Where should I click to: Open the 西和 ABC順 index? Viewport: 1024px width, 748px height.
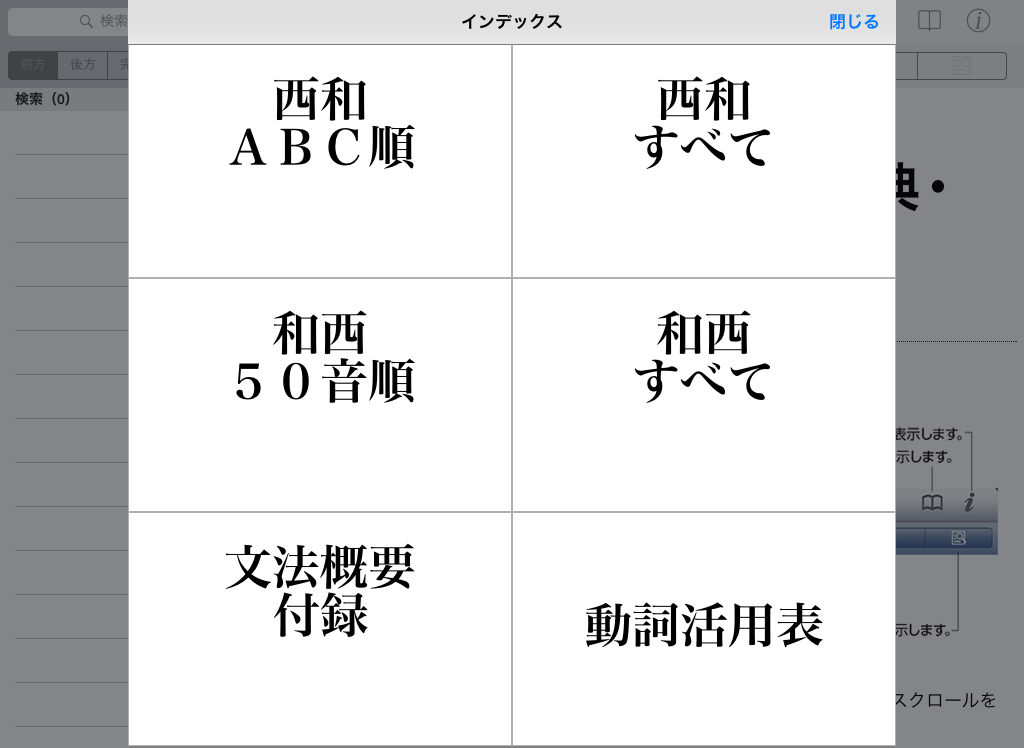point(320,161)
